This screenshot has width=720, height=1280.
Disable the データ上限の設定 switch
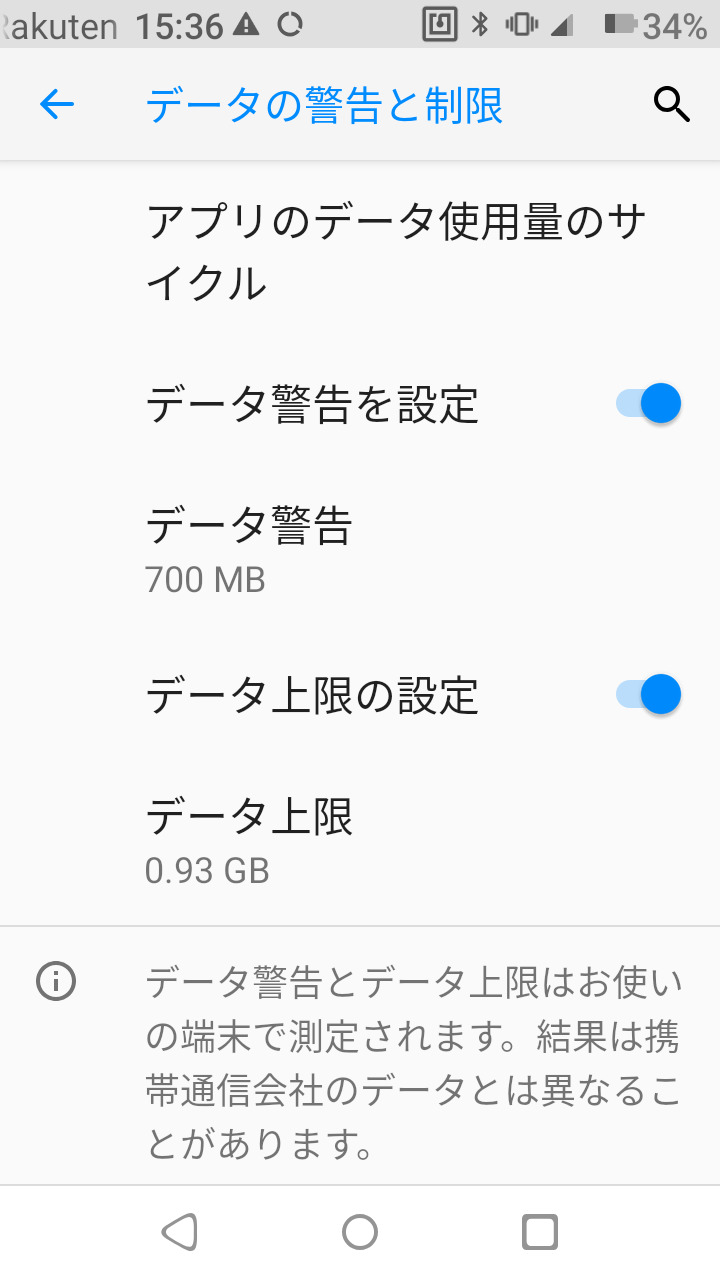pyautogui.click(x=650, y=694)
